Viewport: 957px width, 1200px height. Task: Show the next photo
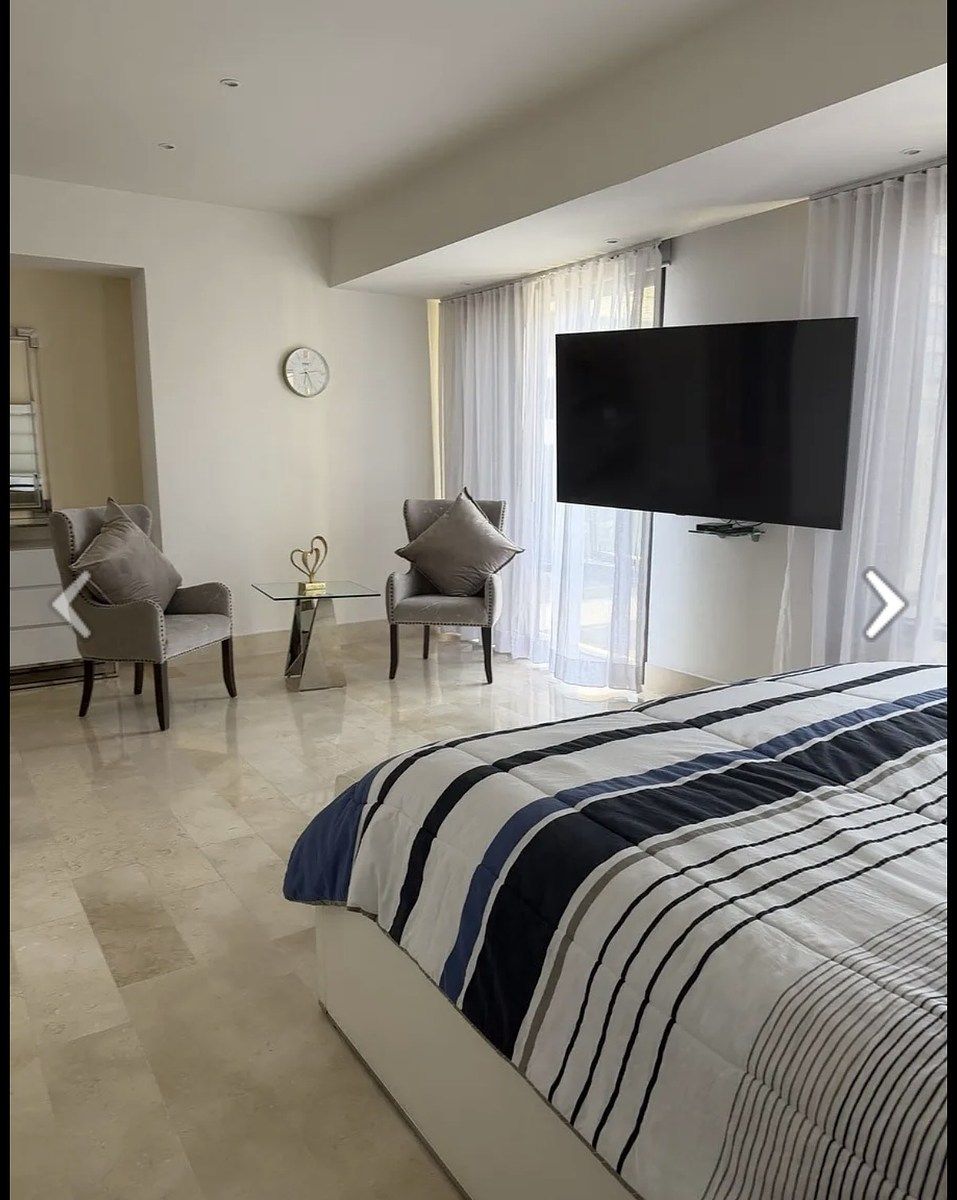[884, 604]
